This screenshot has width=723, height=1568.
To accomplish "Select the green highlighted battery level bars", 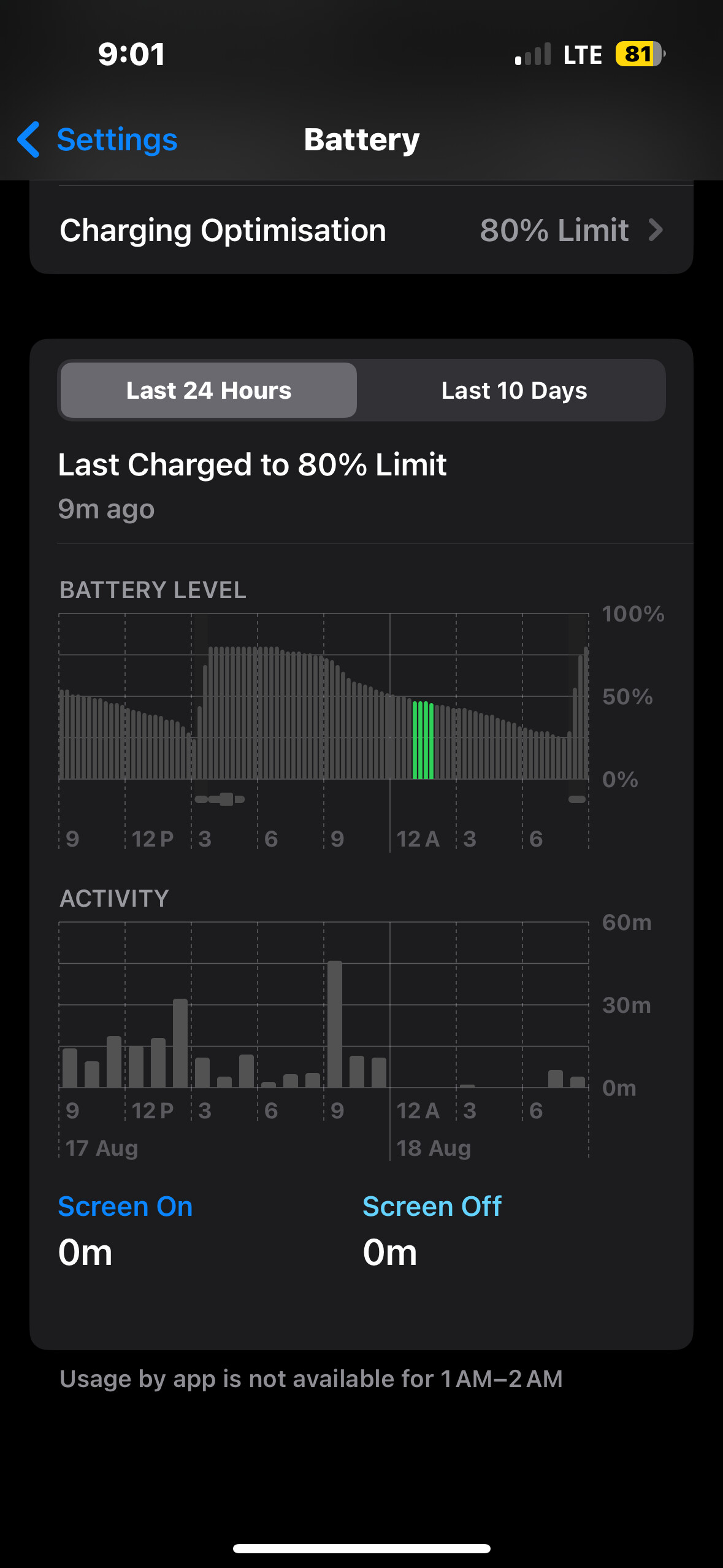I will tap(423, 740).
